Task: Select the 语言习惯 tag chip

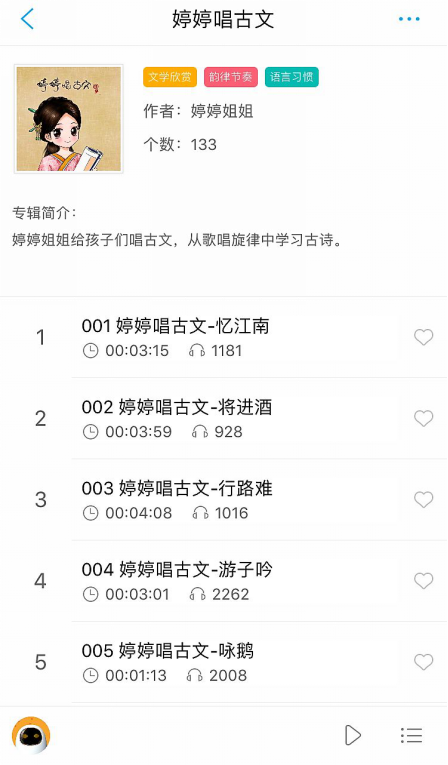Action: click(x=292, y=77)
